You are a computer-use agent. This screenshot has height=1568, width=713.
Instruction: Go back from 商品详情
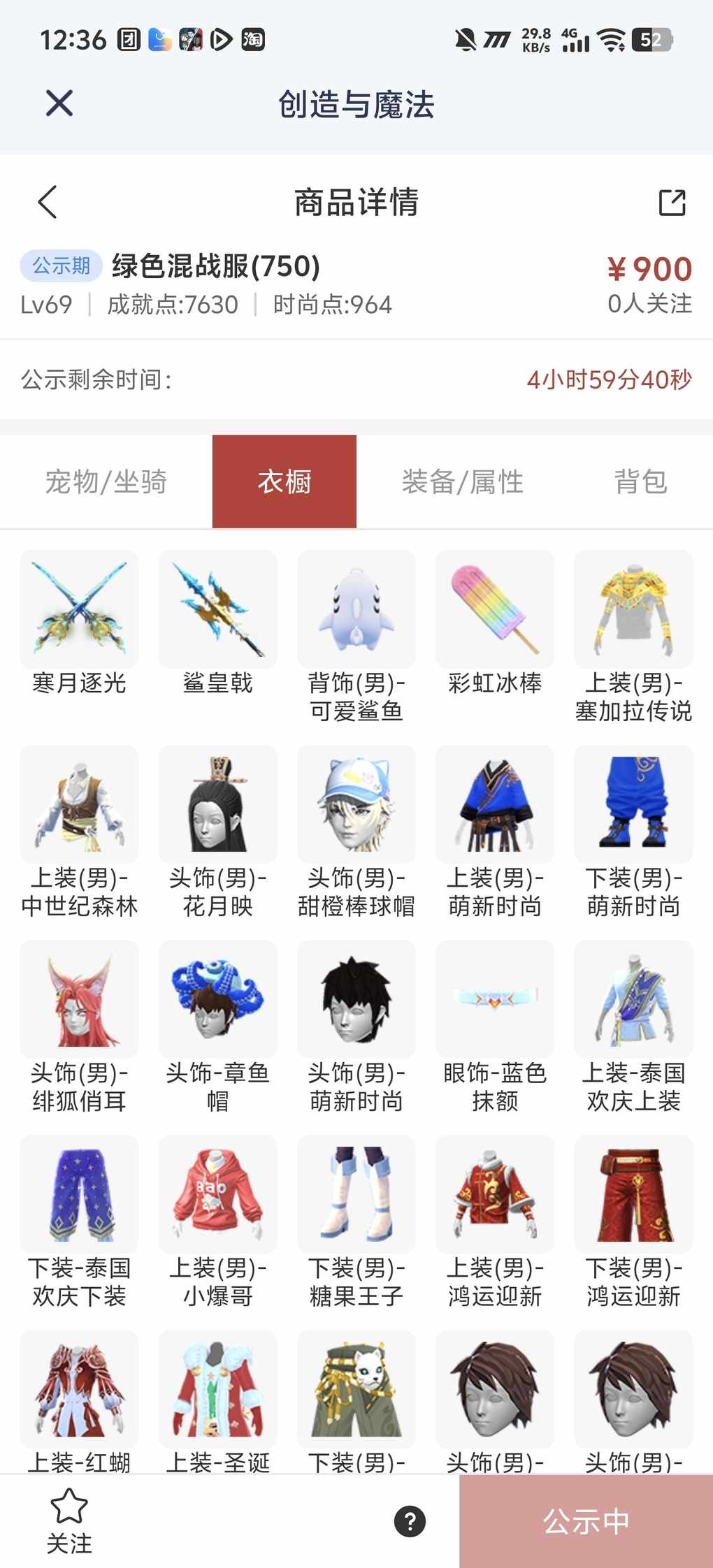click(x=48, y=203)
